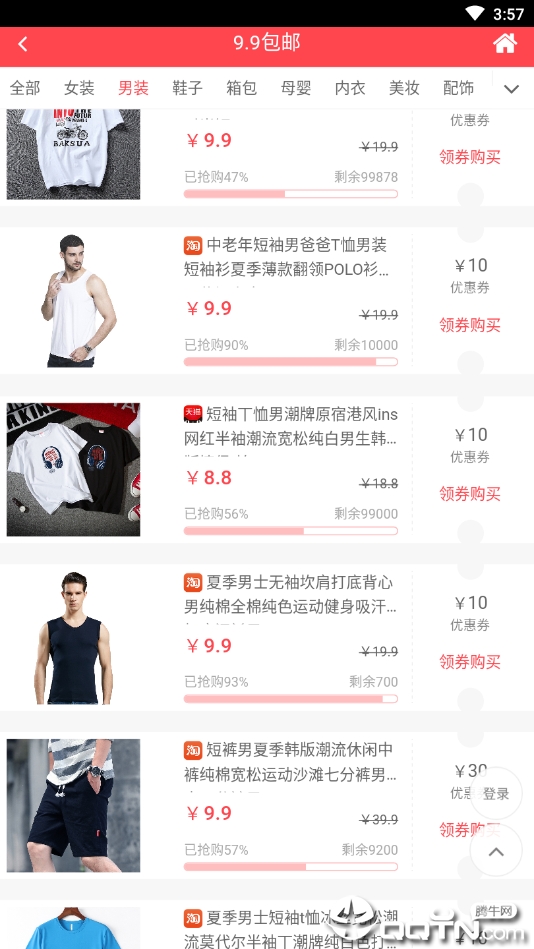This screenshot has height=949, width=534.
Task: Tap 领券购买 for 夏季男士无袖坎肩背心
Action: pos(470,662)
